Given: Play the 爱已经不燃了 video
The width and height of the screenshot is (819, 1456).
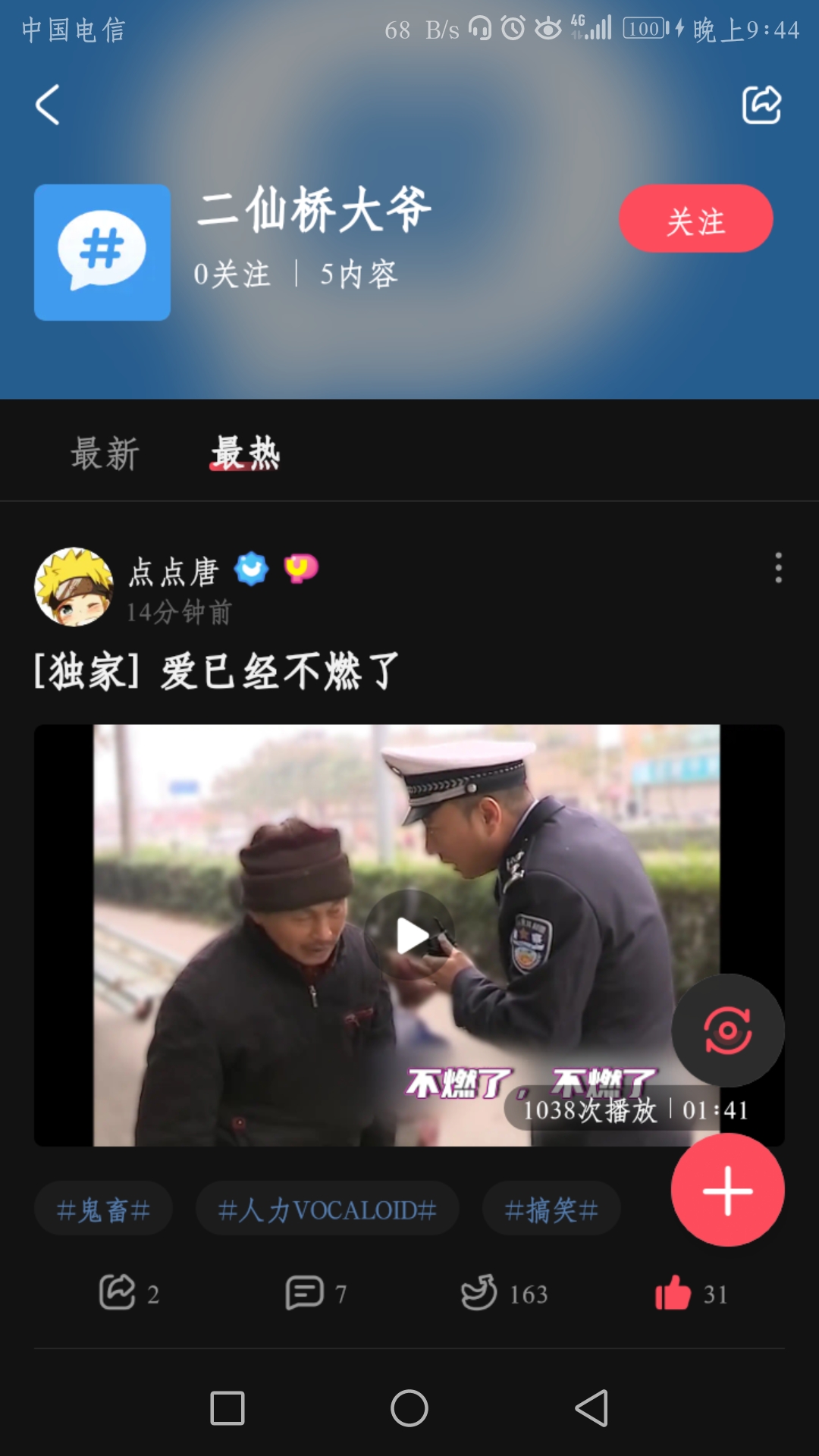Looking at the screenshot, I should (x=410, y=935).
